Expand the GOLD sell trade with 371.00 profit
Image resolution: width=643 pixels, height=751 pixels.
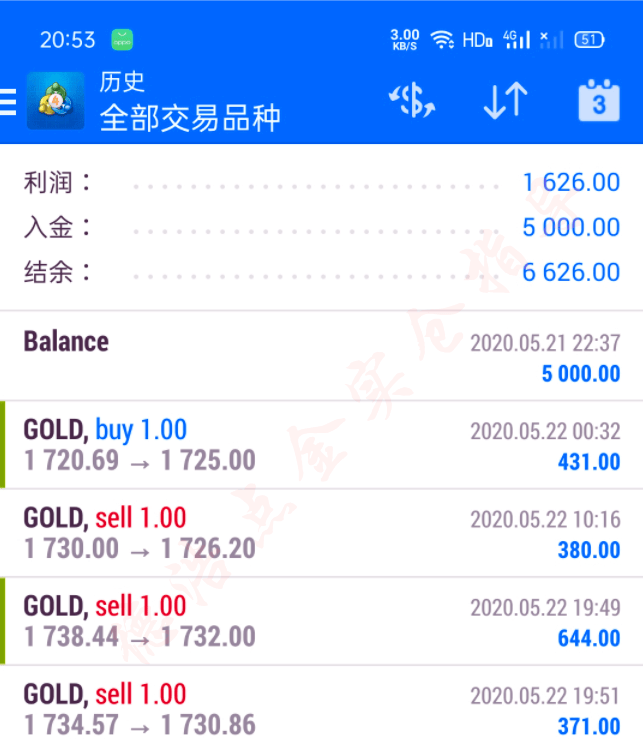[x=321, y=709]
